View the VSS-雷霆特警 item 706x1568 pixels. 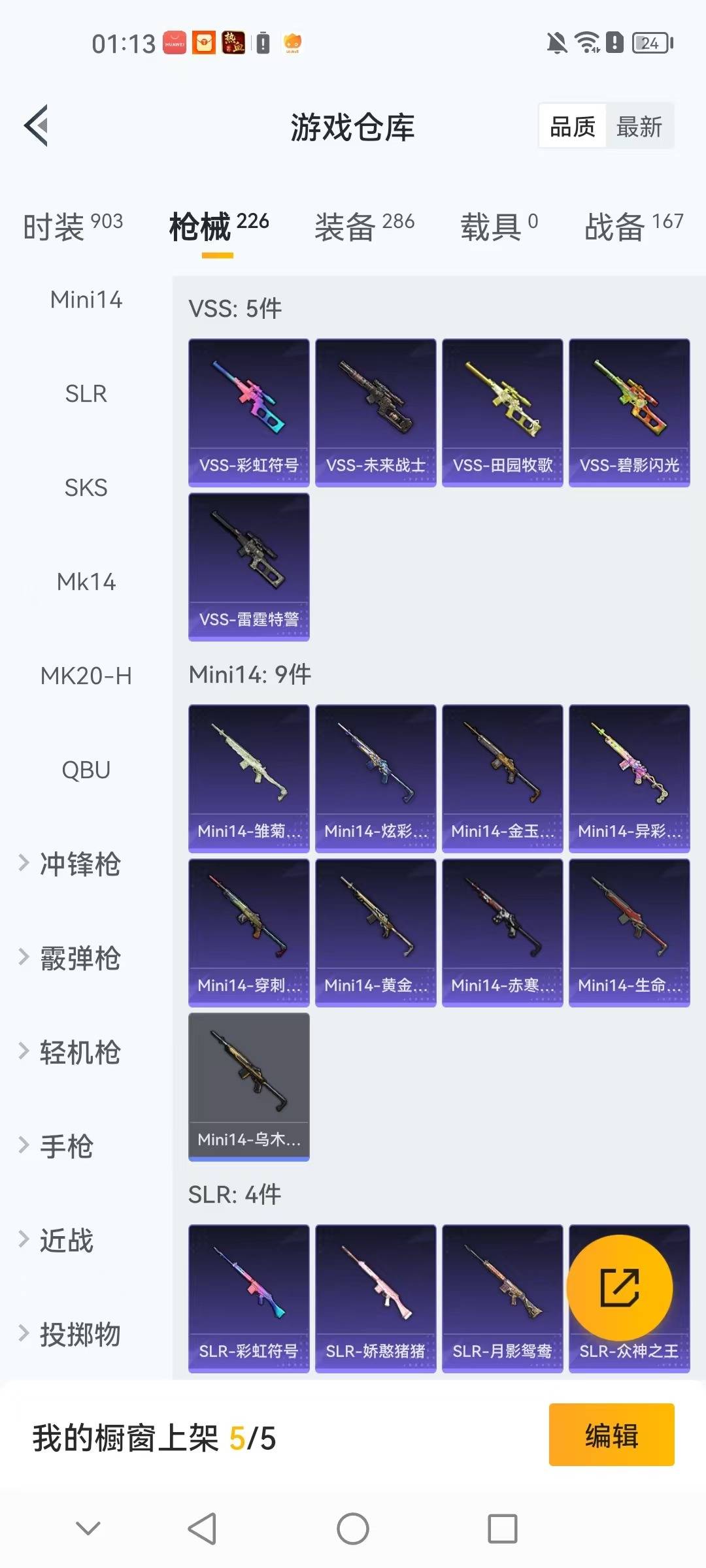pos(248,566)
